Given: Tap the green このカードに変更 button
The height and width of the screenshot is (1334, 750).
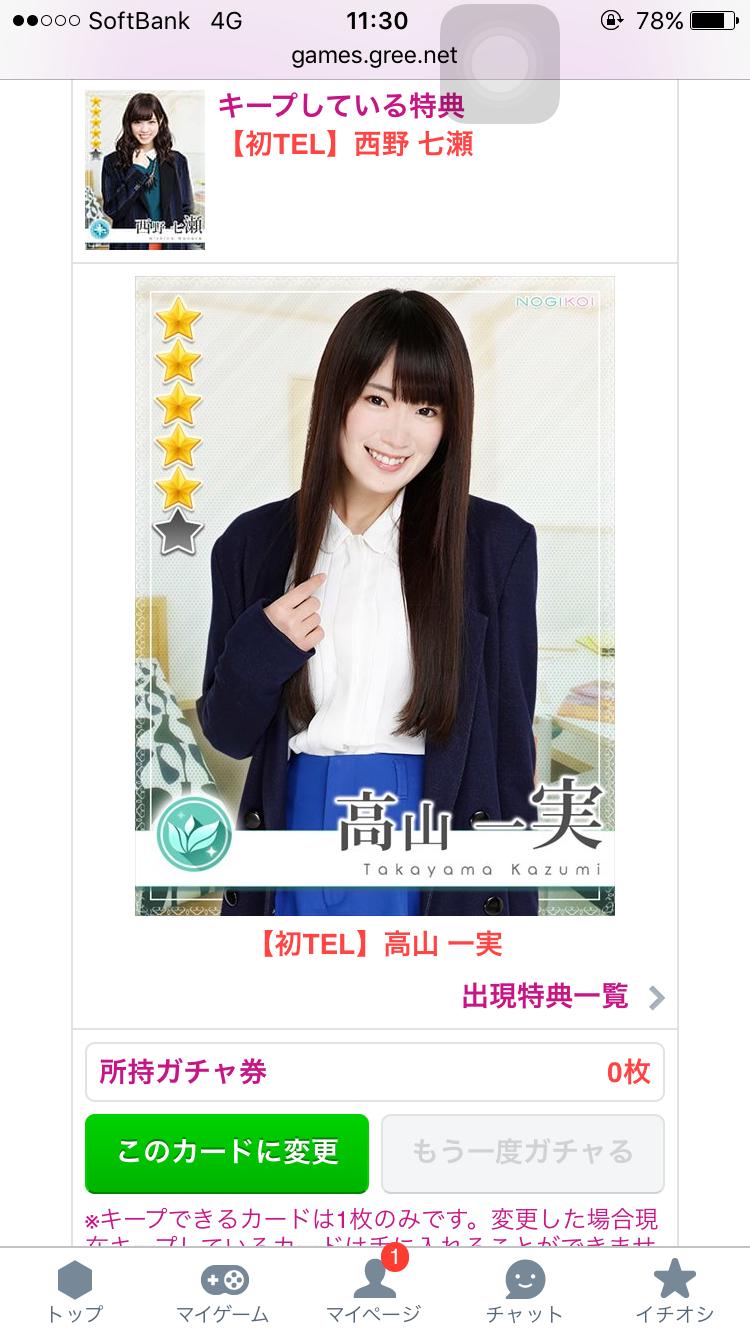Looking at the screenshot, I should coord(227,1152).
